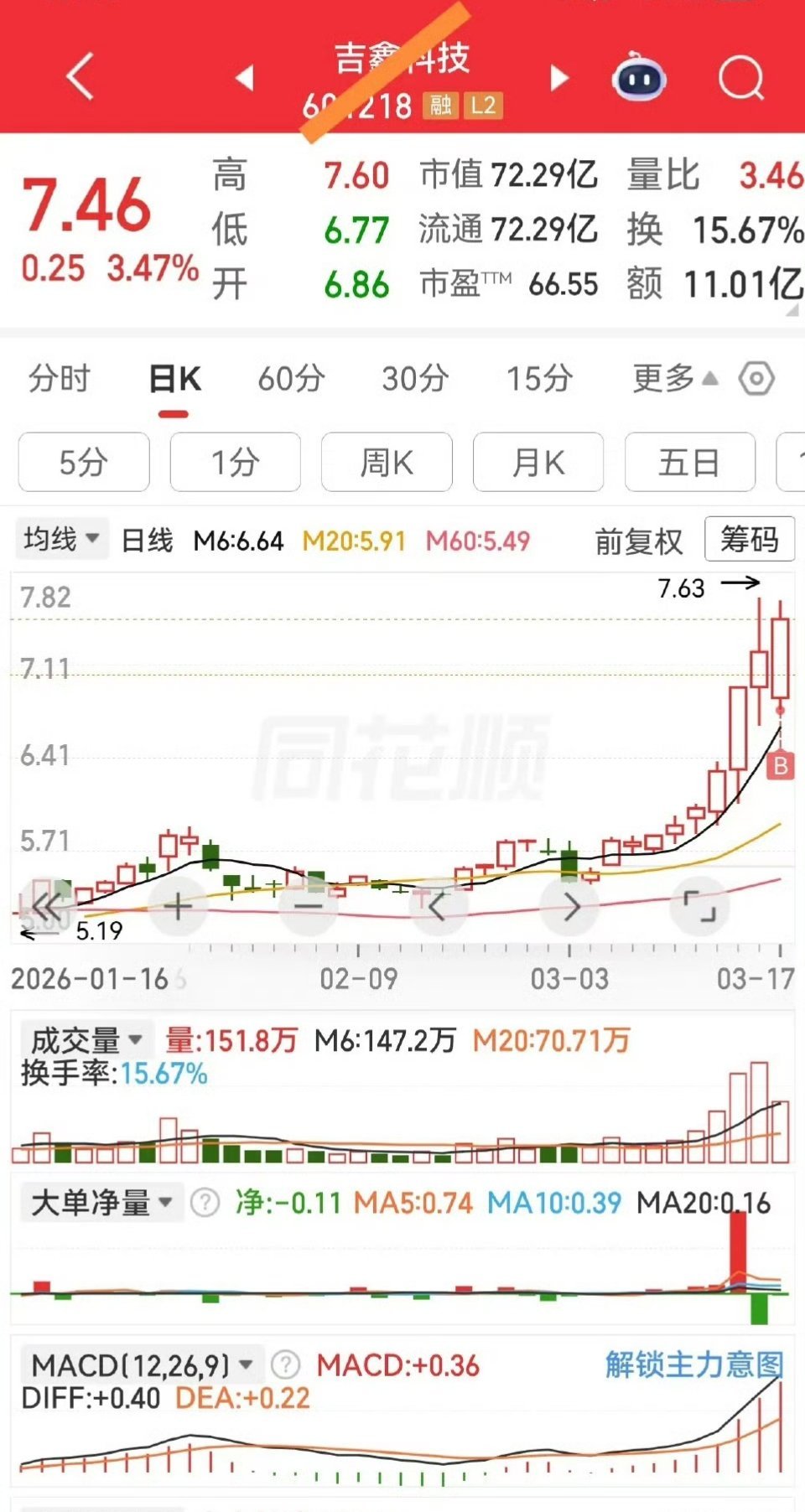
Task: Go back using the top-left arrow
Action: click(80, 77)
